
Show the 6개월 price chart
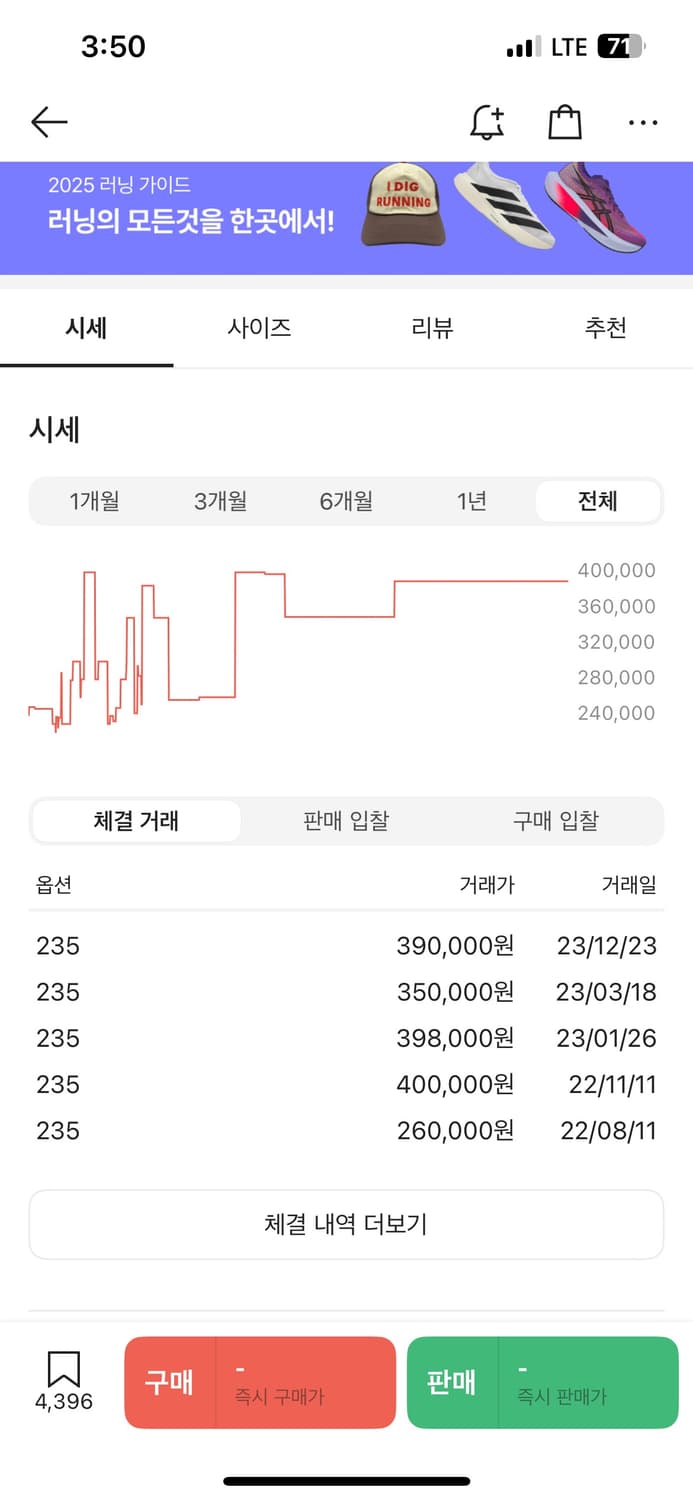pos(346,501)
